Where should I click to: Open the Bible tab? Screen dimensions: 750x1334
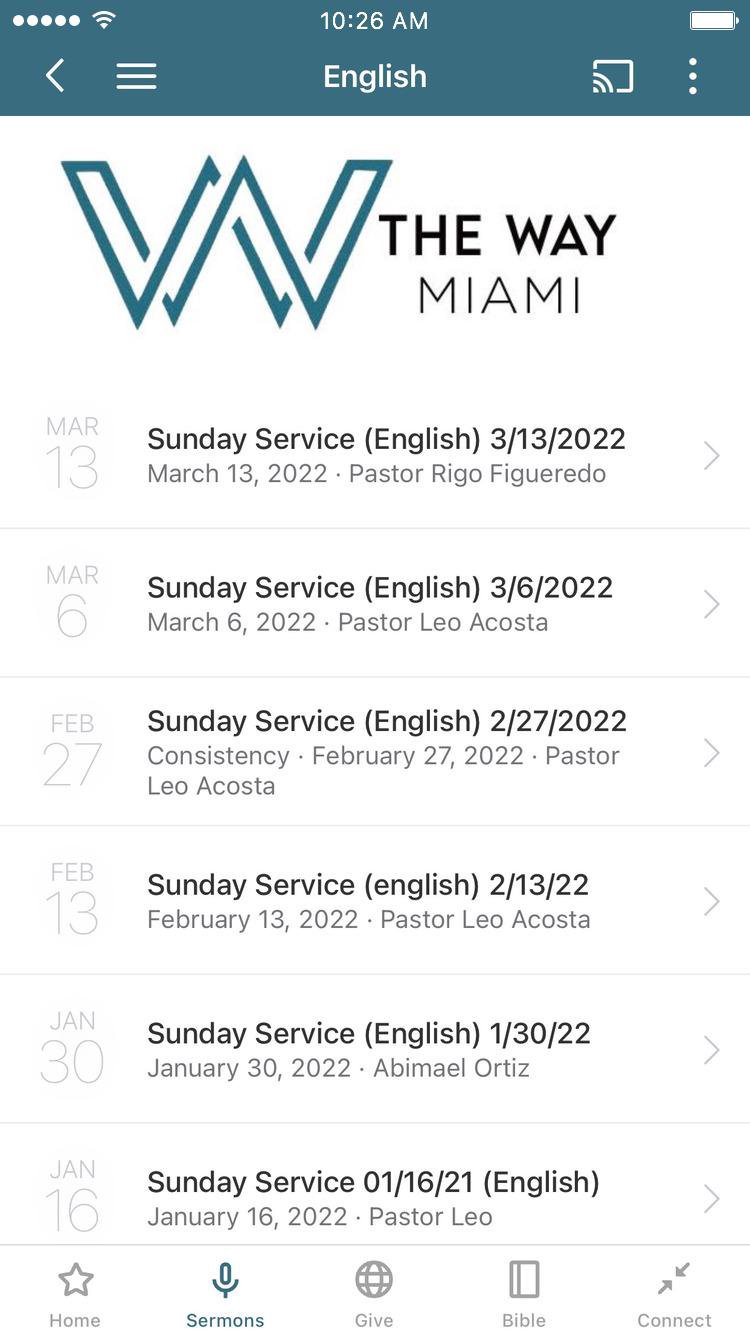point(524,1292)
